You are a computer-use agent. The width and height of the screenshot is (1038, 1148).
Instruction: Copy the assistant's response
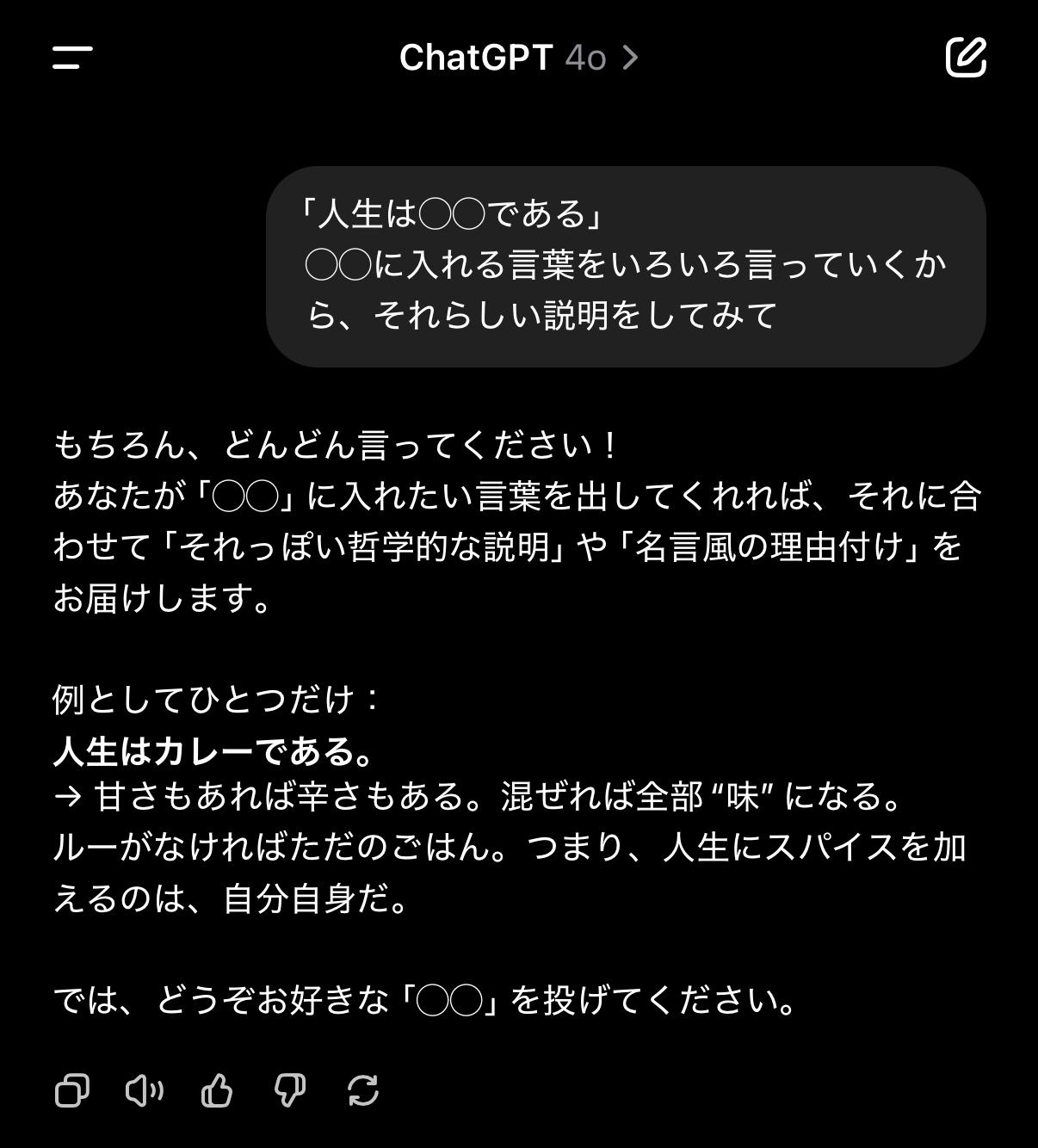(x=72, y=1090)
